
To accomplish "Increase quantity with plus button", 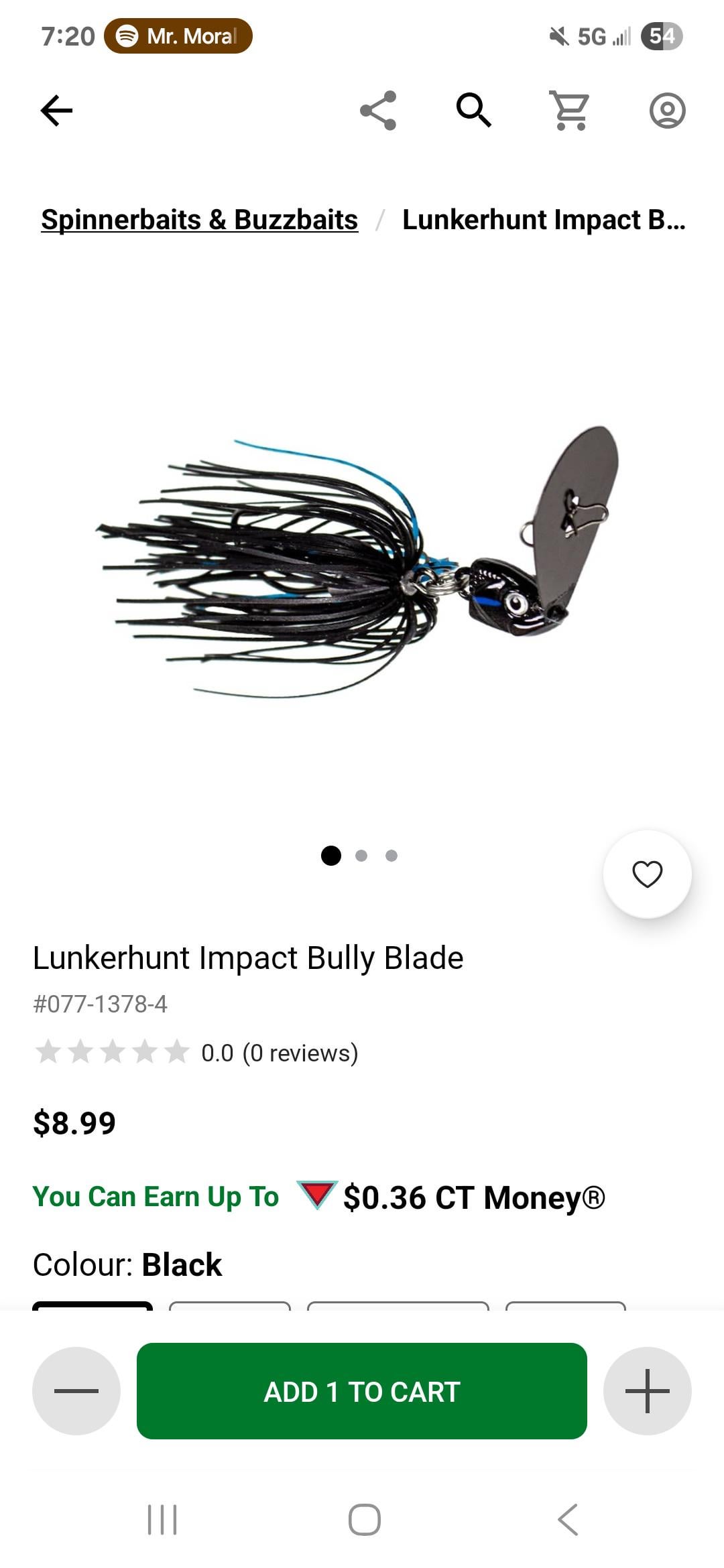I will (647, 1391).
